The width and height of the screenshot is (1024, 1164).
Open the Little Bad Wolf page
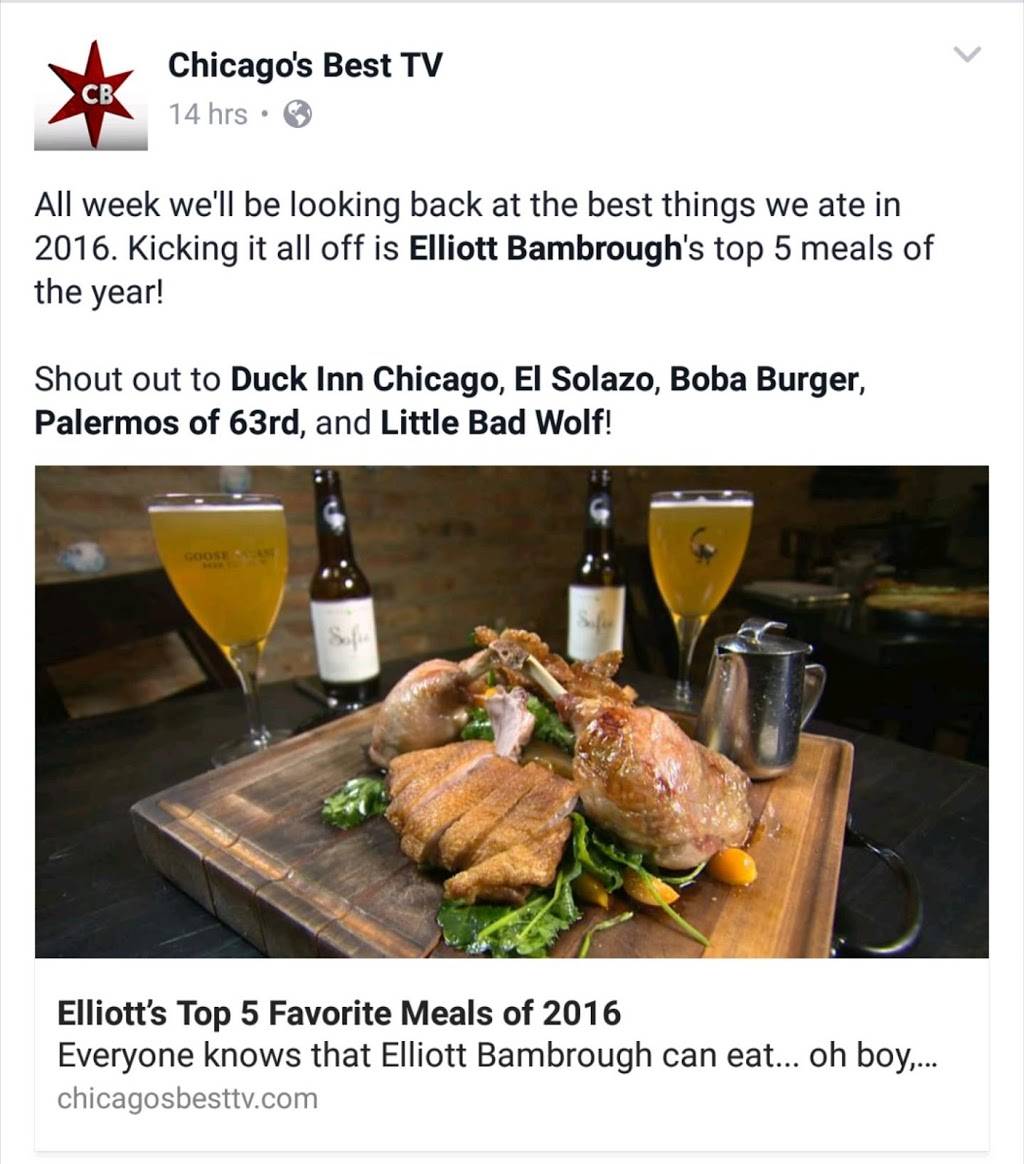(492, 423)
